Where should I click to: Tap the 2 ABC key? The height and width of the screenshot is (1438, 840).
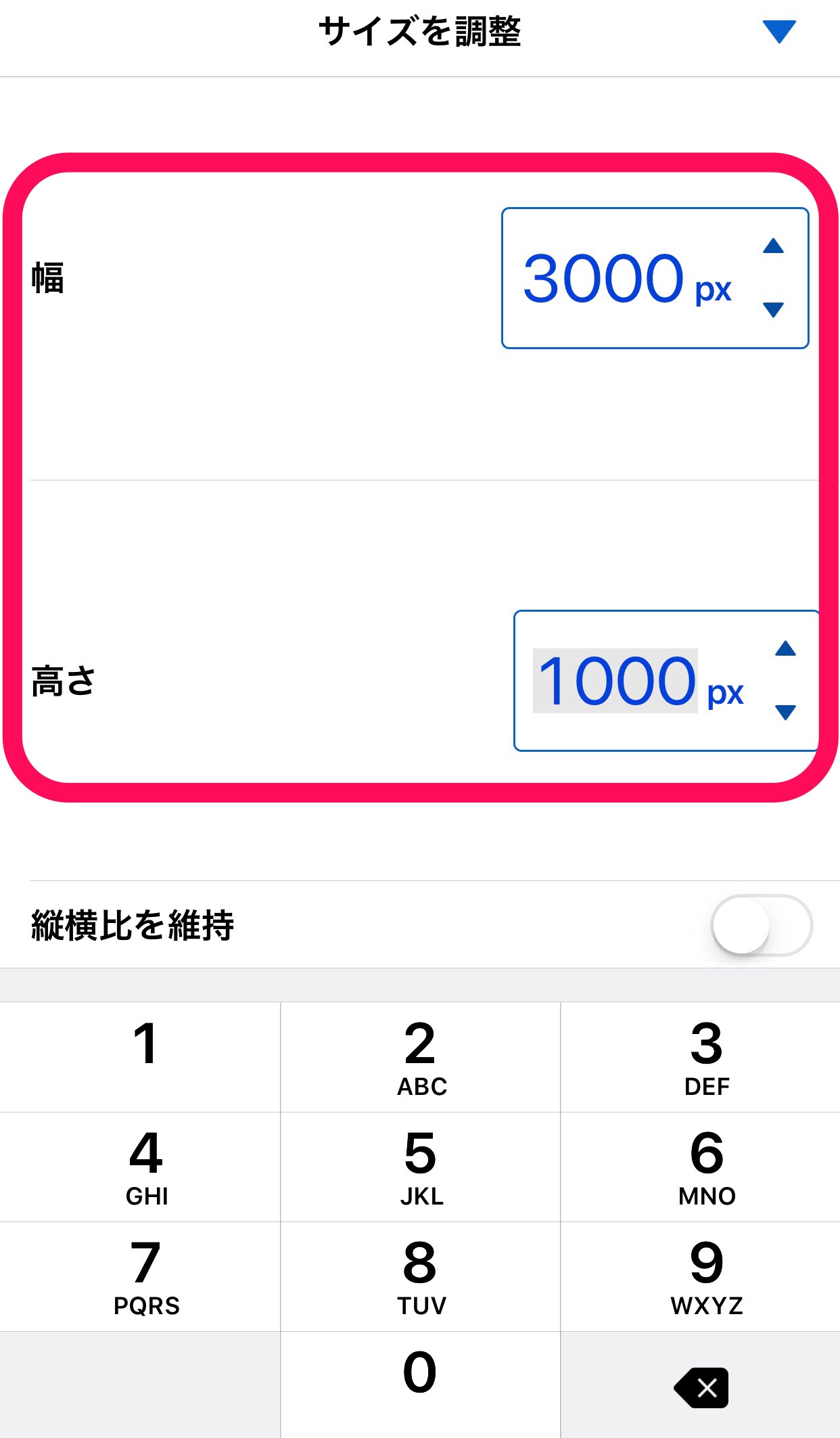coord(420,1056)
